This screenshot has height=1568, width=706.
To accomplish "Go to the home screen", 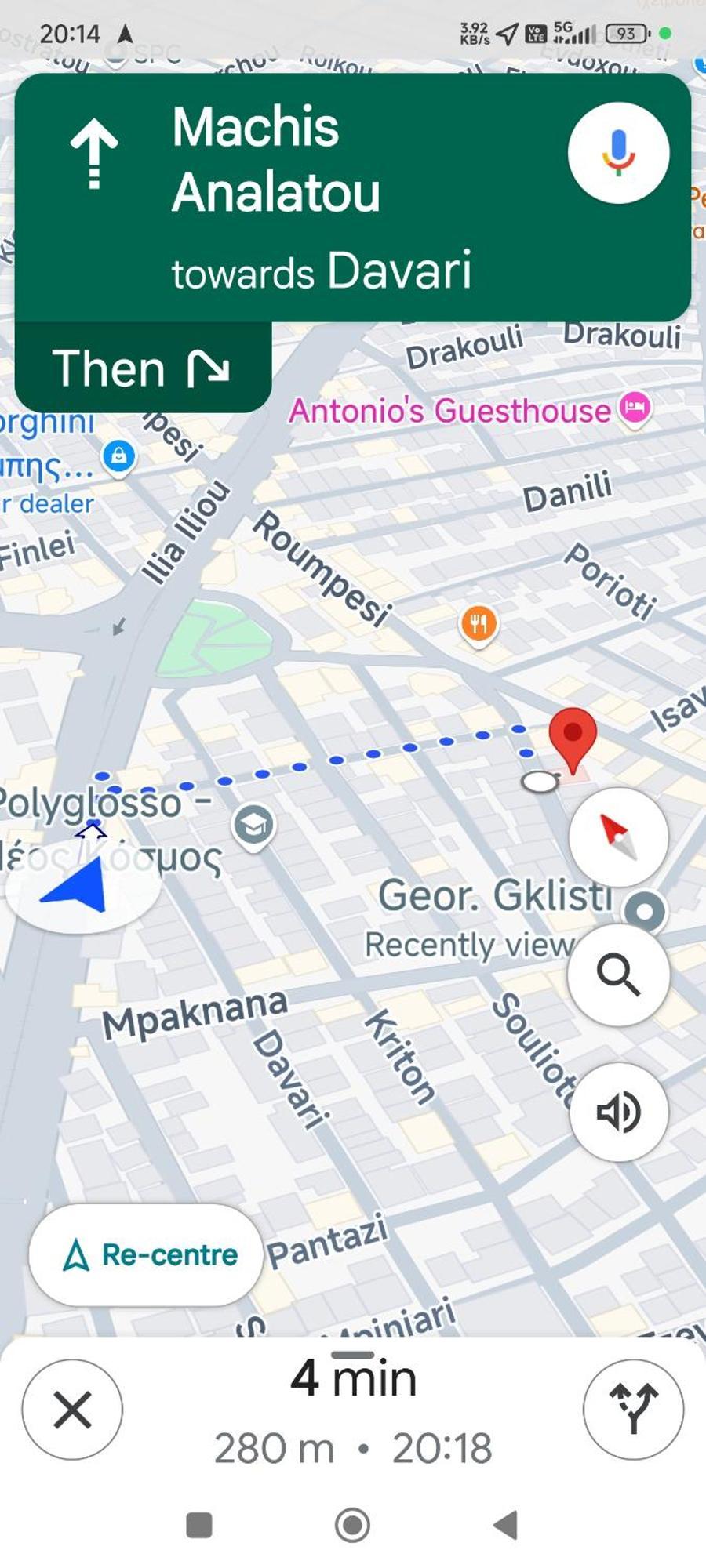I will [352, 1525].
